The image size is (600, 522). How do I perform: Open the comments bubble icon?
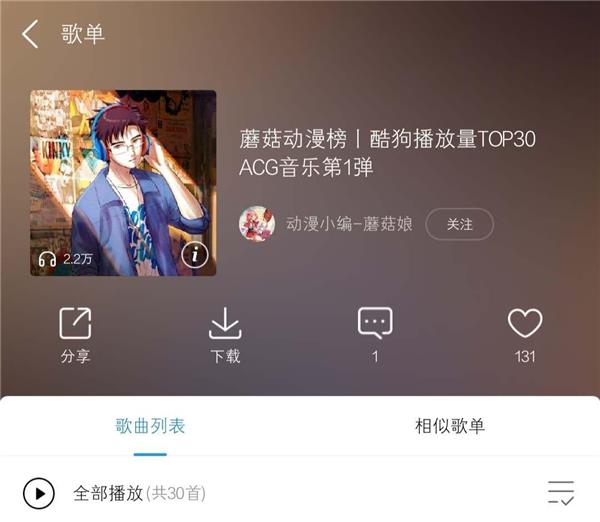[375, 325]
